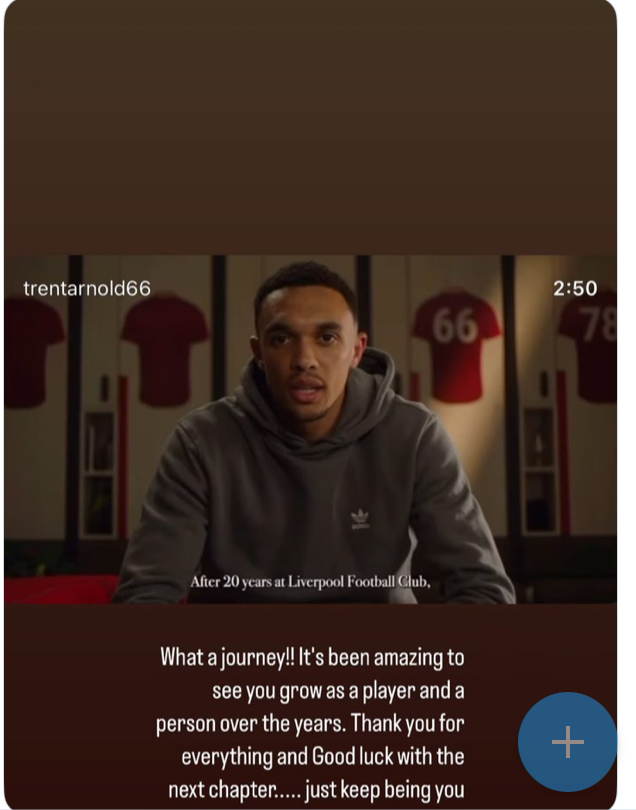Tap the blue plus floating button

tap(567, 741)
